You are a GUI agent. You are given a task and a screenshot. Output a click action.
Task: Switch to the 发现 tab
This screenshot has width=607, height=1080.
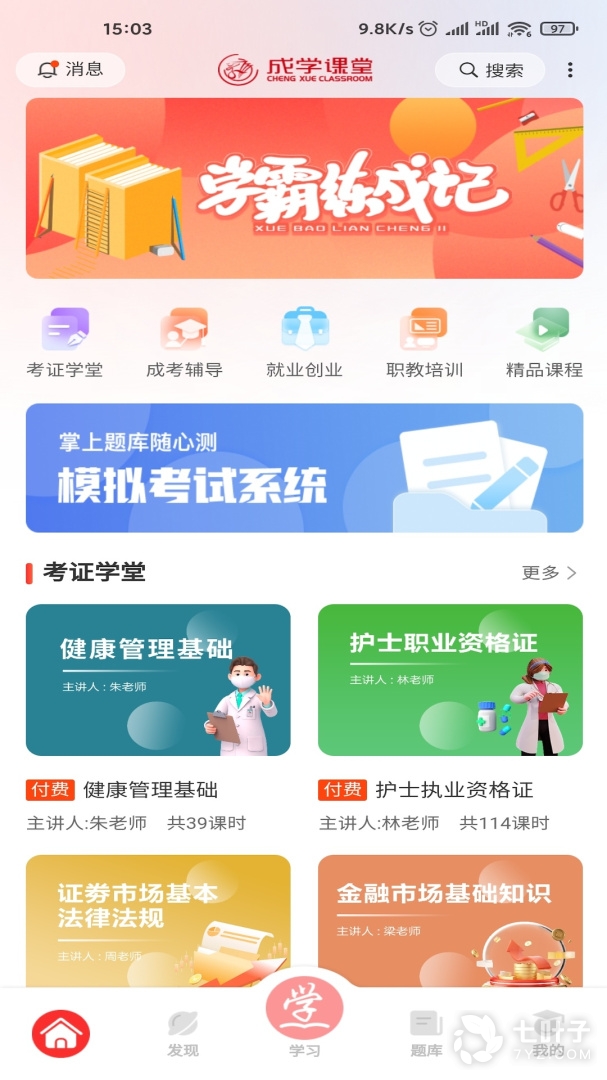click(x=183, y=1034)
